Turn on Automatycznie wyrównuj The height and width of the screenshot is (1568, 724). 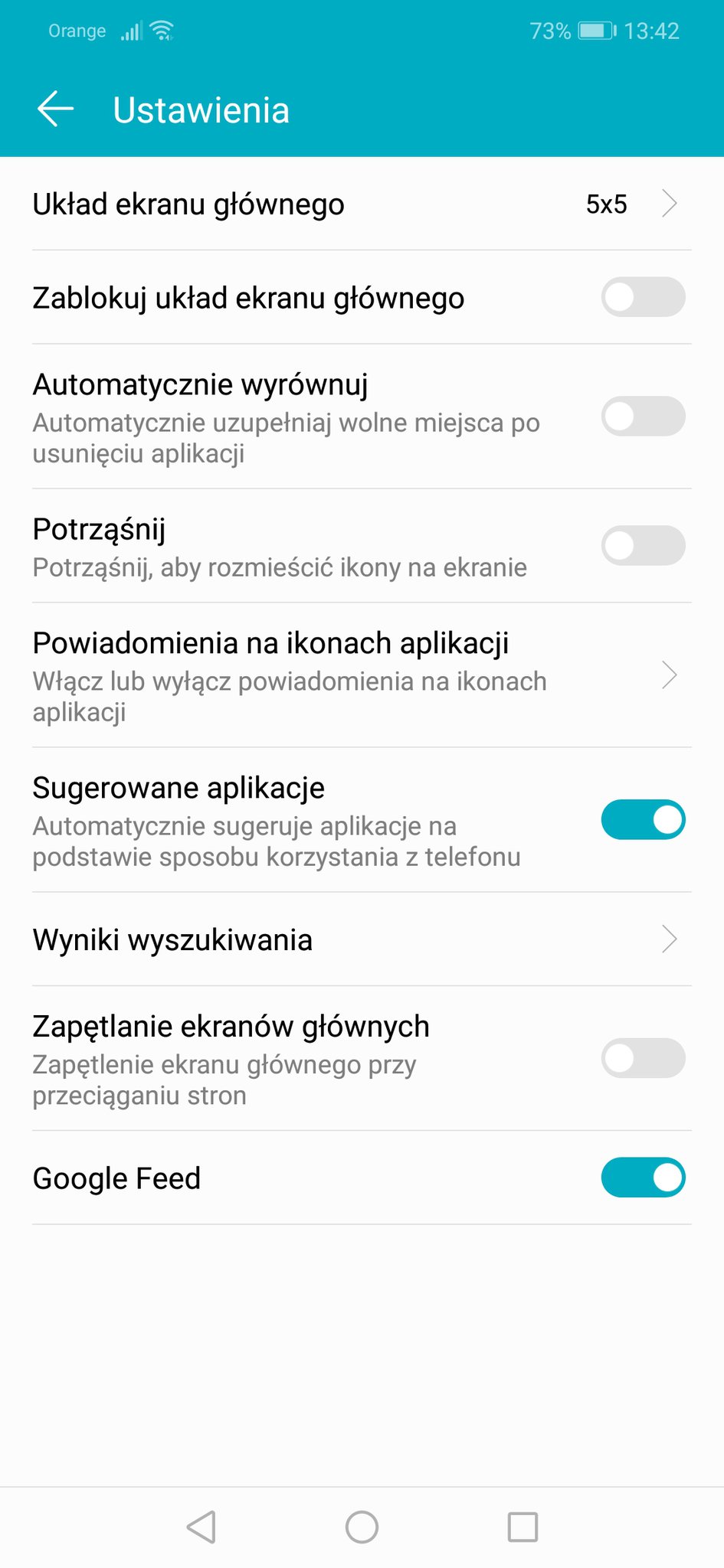tap(643, 416)
